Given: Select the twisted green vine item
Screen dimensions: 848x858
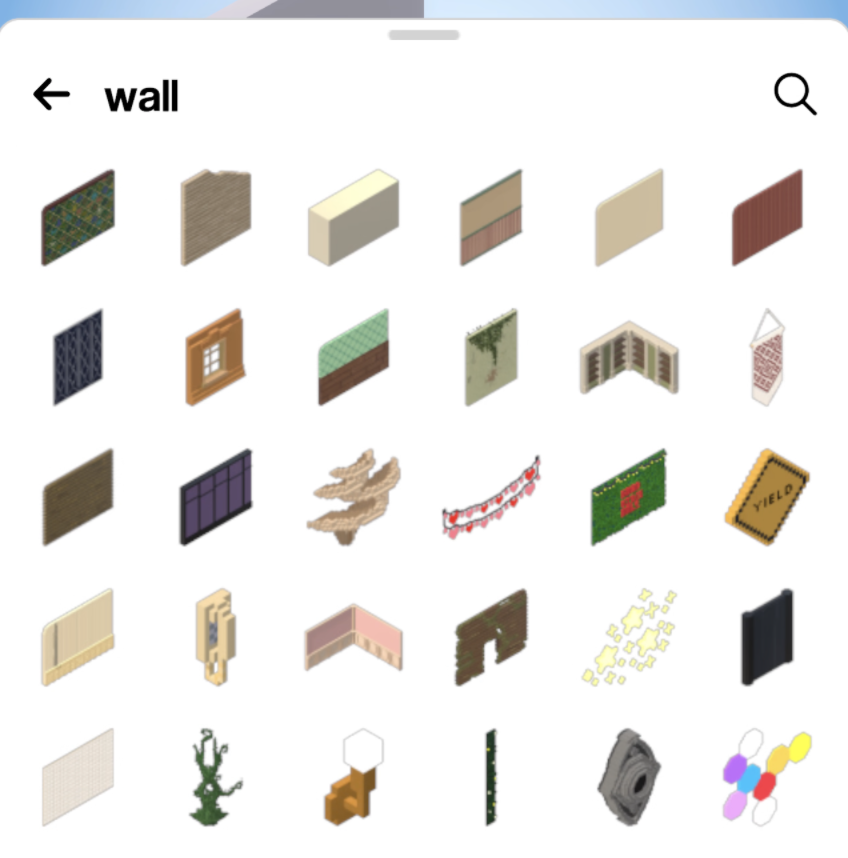Looking at the screenshot, I should [x=215, y=777].
